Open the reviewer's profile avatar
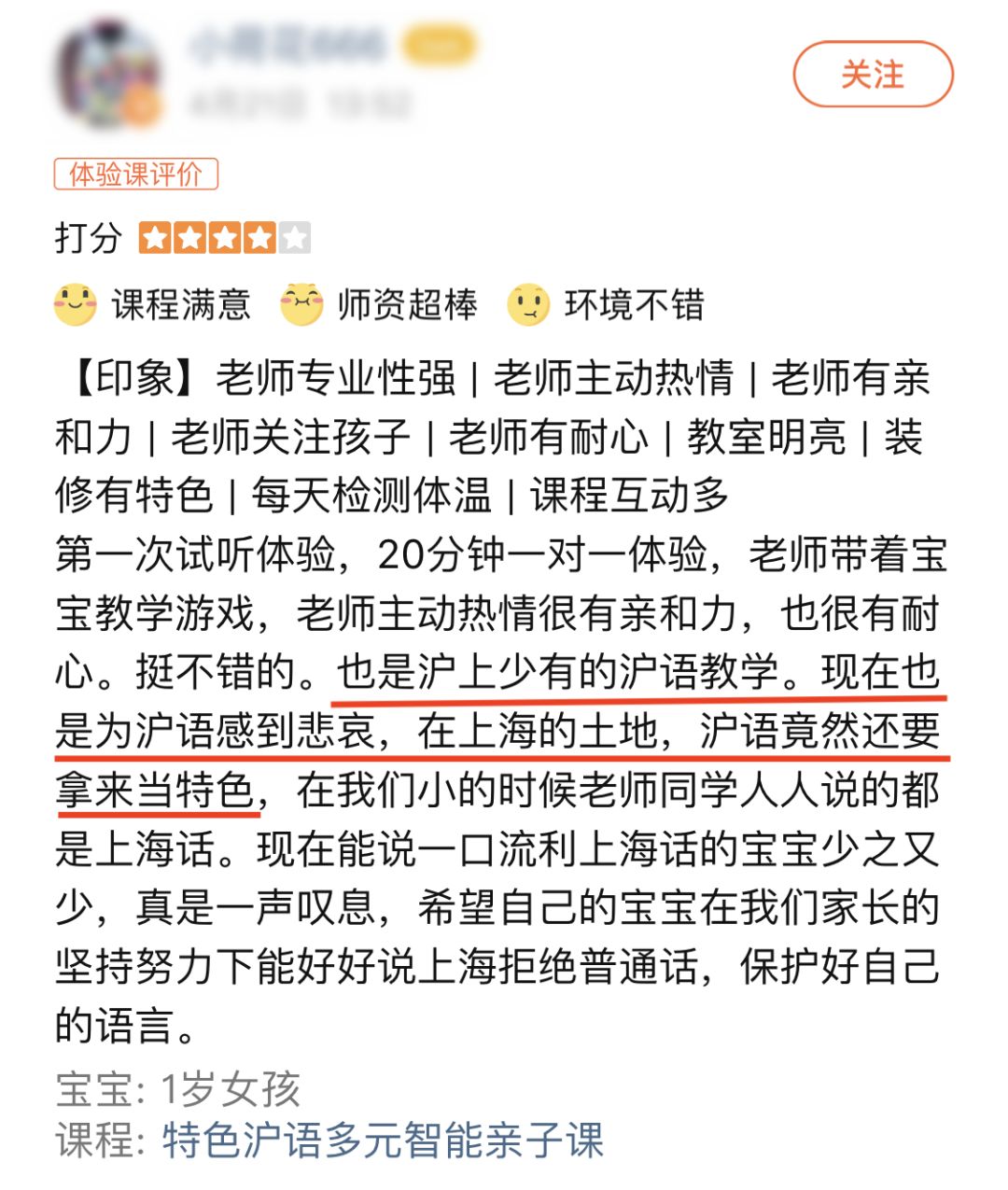The width and height of the screenshot is (1008, 1190). (107, 75)
